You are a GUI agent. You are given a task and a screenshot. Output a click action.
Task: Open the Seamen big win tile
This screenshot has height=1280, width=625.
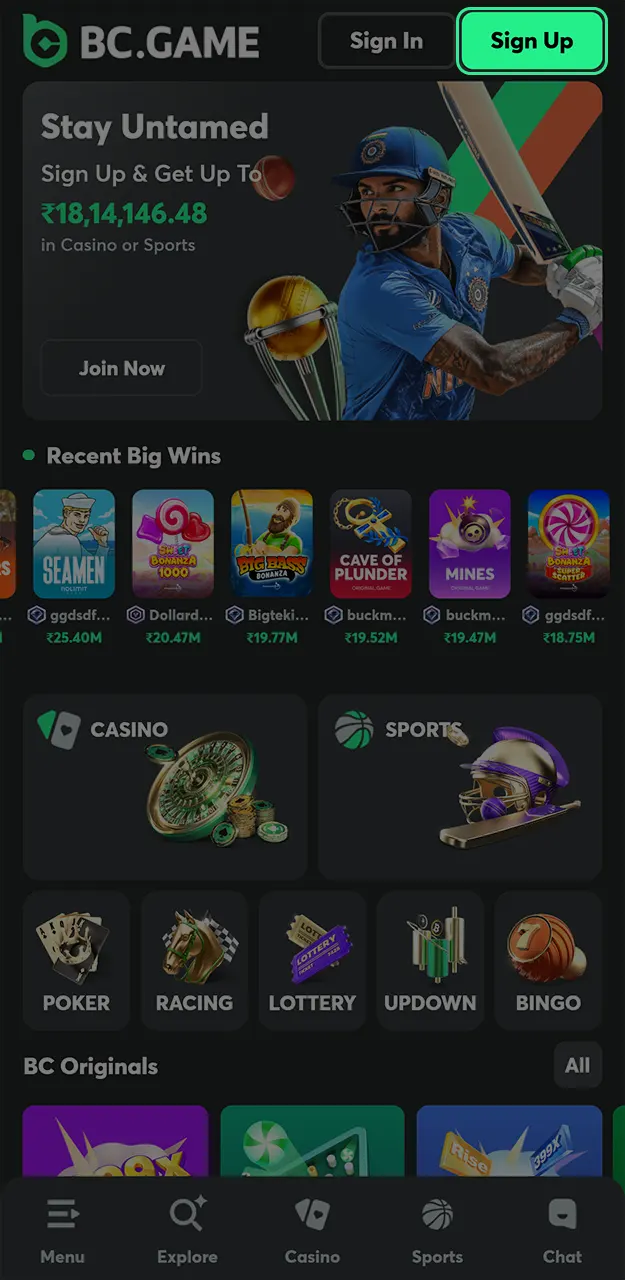[74, 544]
